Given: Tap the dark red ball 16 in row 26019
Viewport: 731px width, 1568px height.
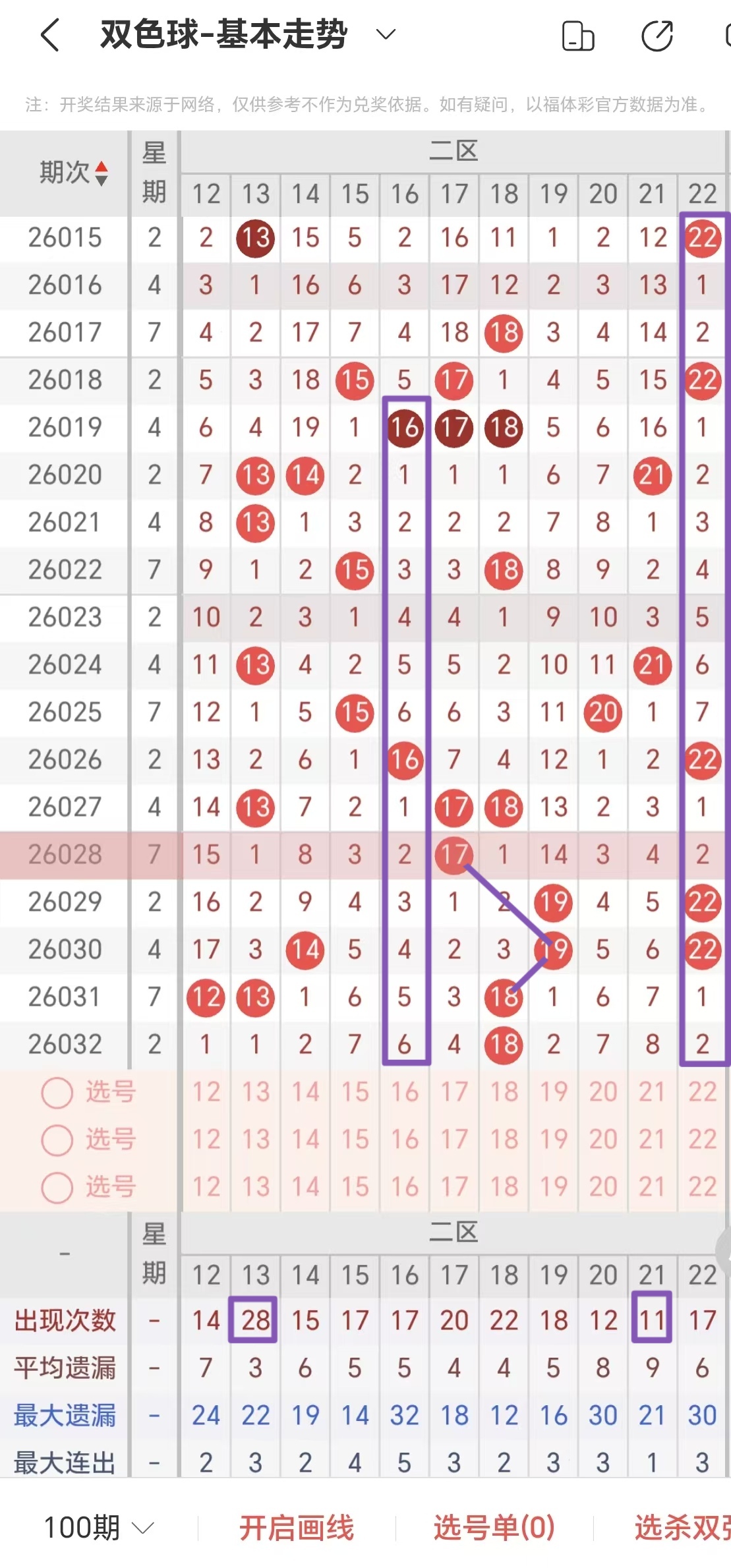Looking at the screenshot, I should coord(404,428).
